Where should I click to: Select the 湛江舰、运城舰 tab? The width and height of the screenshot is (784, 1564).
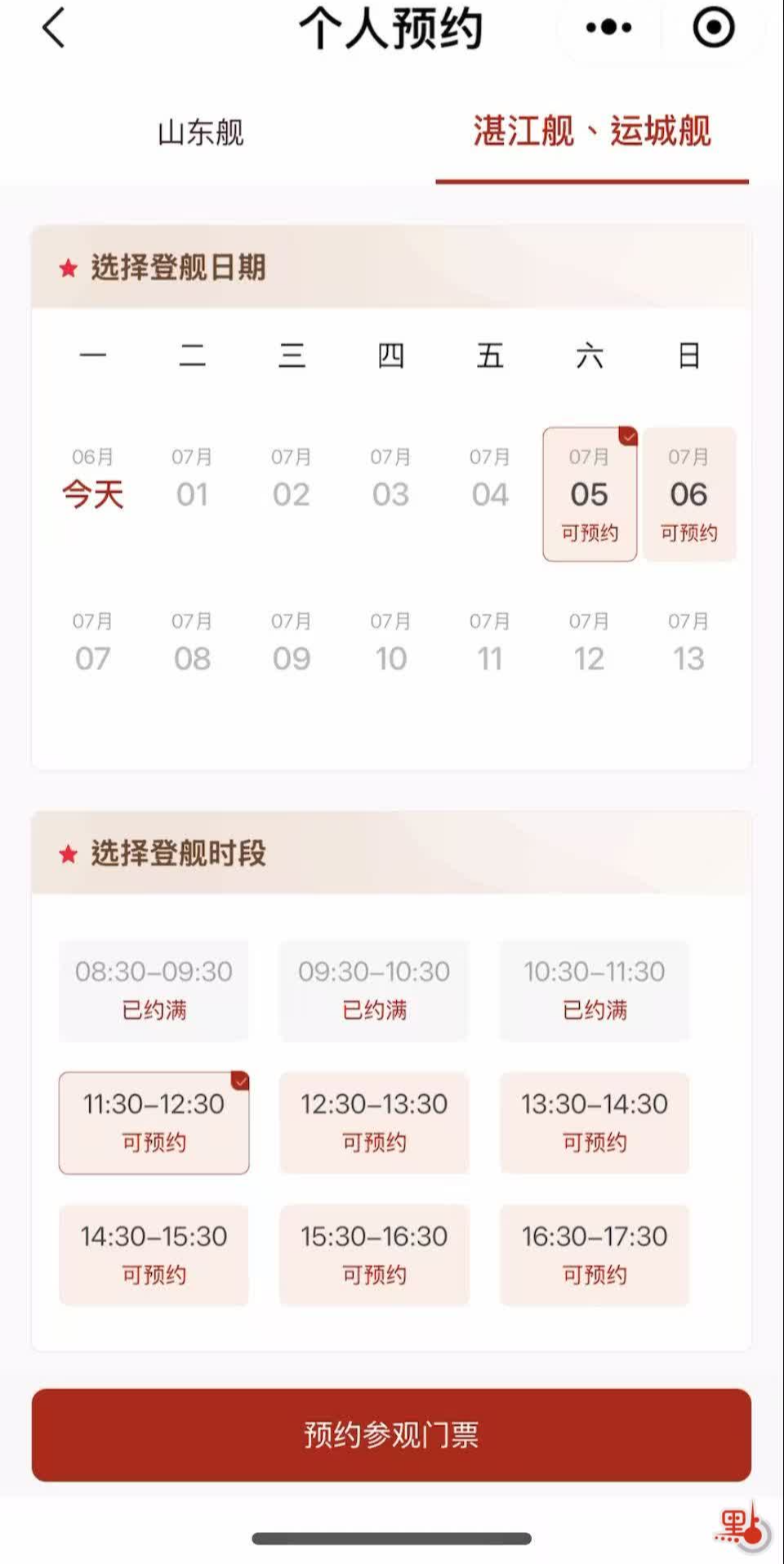click(591, 132)
